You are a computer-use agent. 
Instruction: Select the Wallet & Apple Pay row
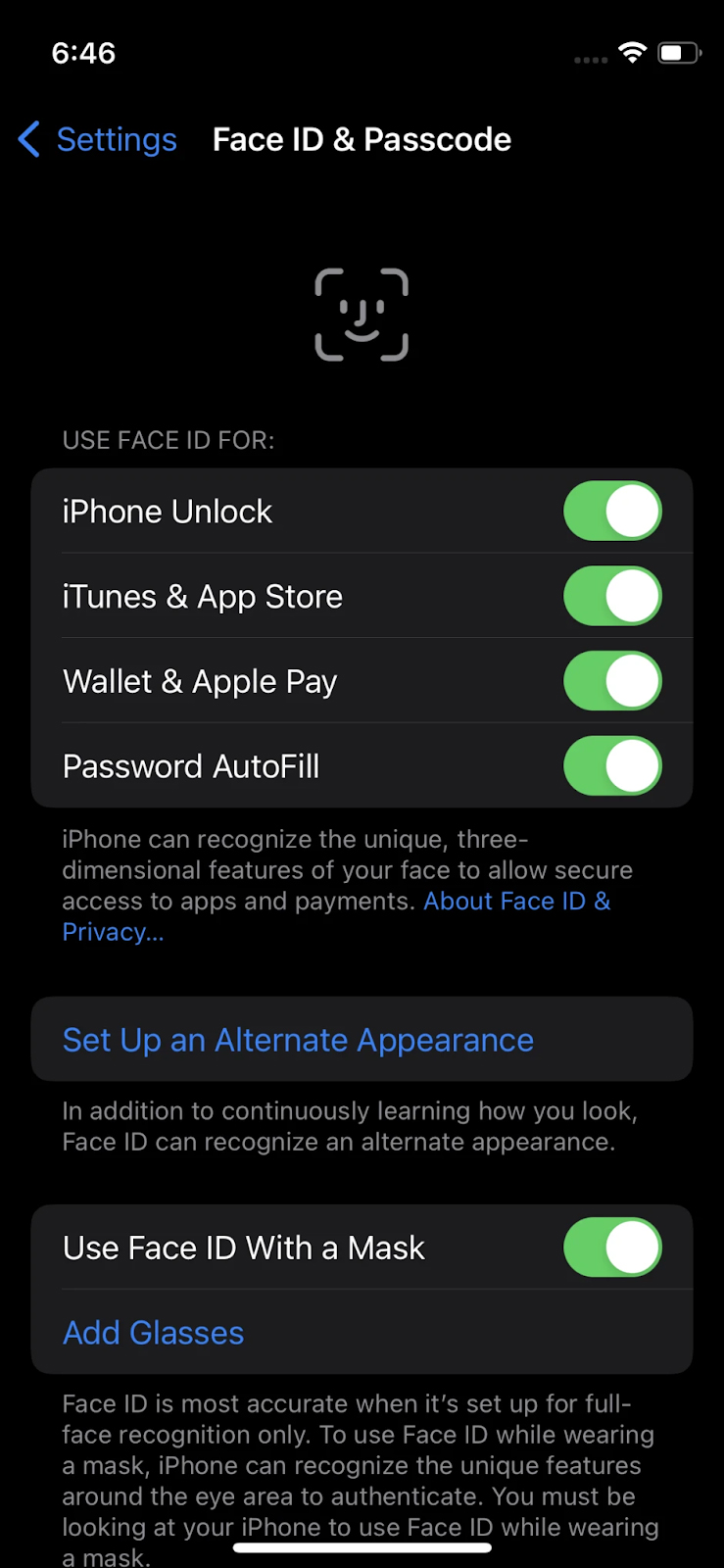(199, 680)
